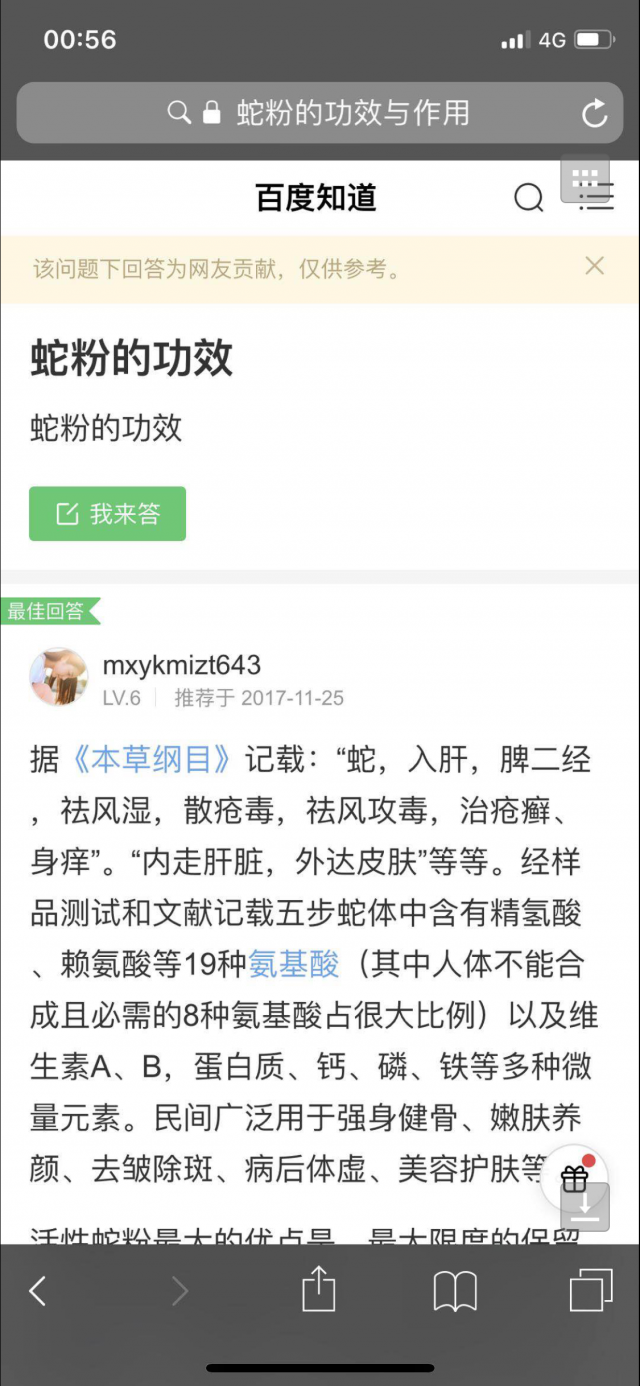Dismiss the yellow reference notice banner
The width and height of the screenshot is (640, 1386).
594,266
